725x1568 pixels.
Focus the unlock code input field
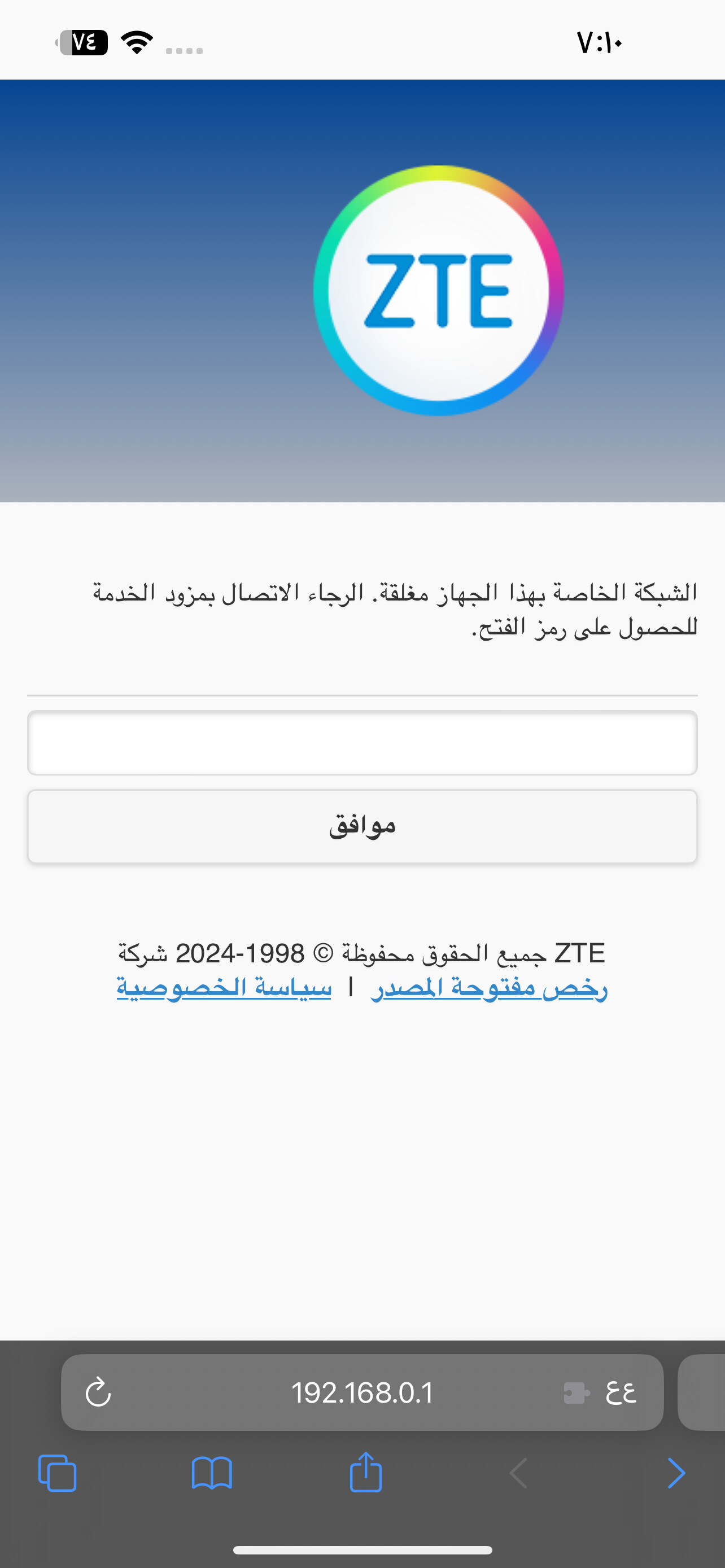362,743
